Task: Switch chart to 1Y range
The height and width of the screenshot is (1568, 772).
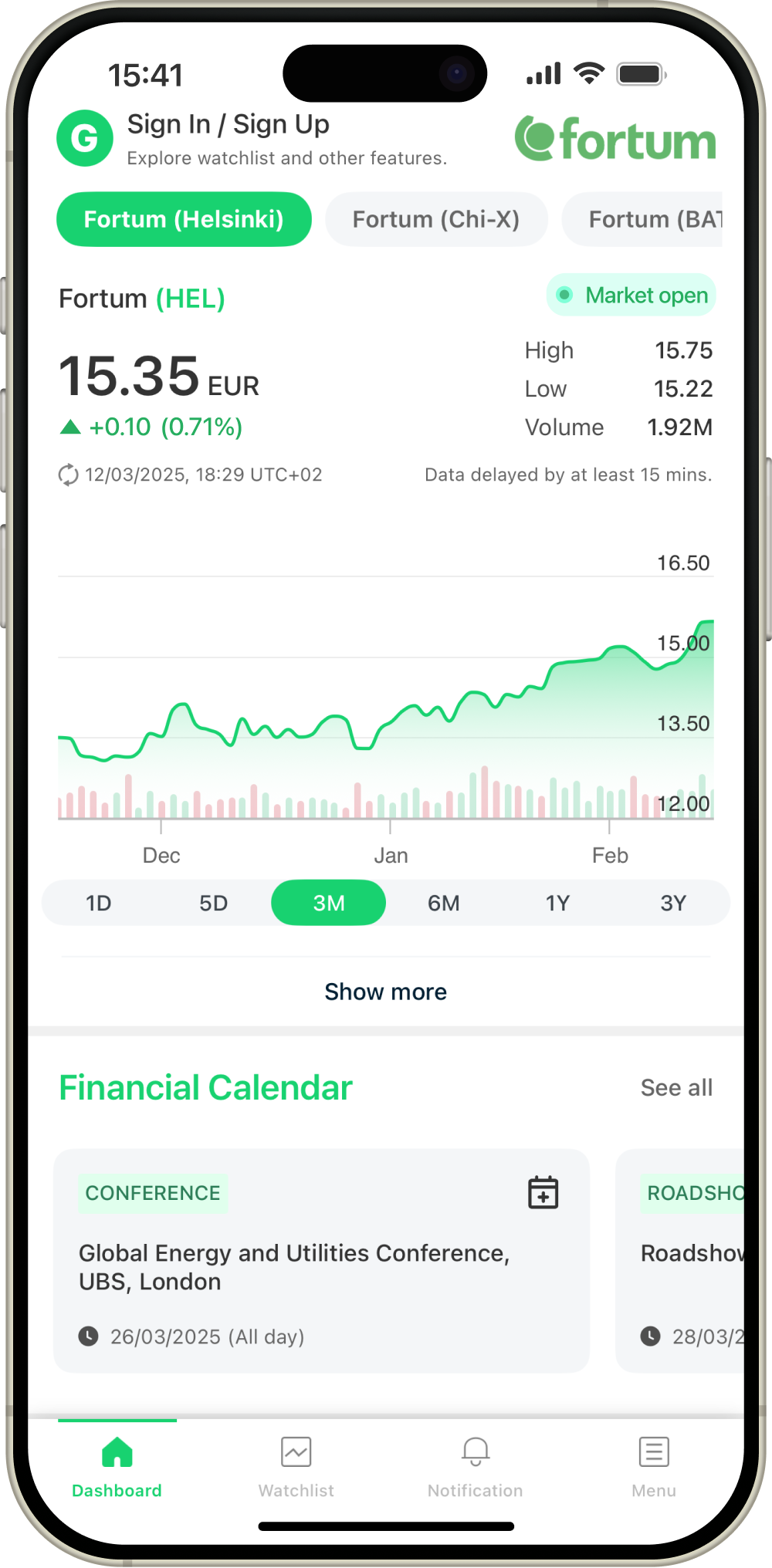Action: tap(557, 903)
